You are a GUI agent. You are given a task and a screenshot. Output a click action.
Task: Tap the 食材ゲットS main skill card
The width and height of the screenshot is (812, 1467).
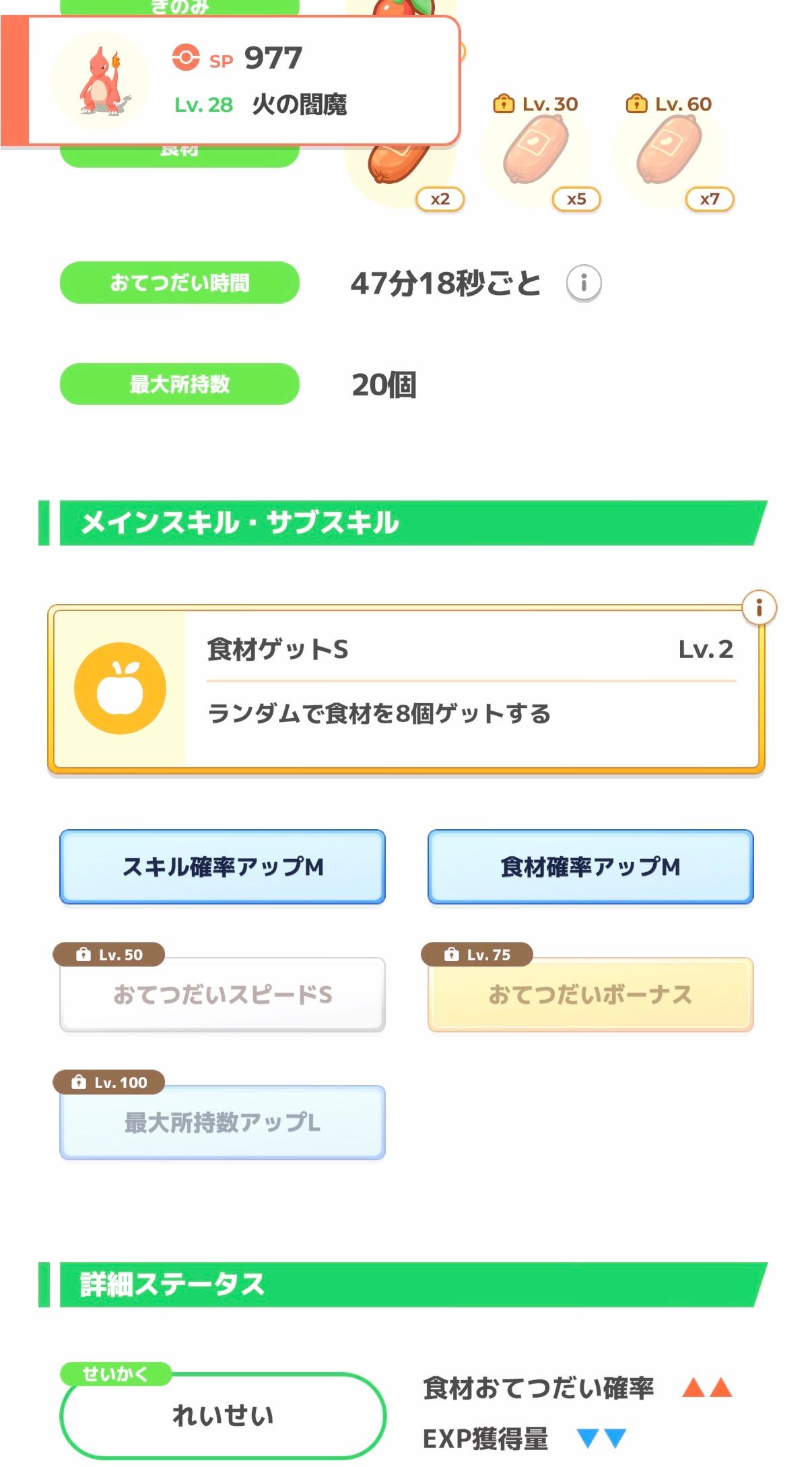(406, 689)
